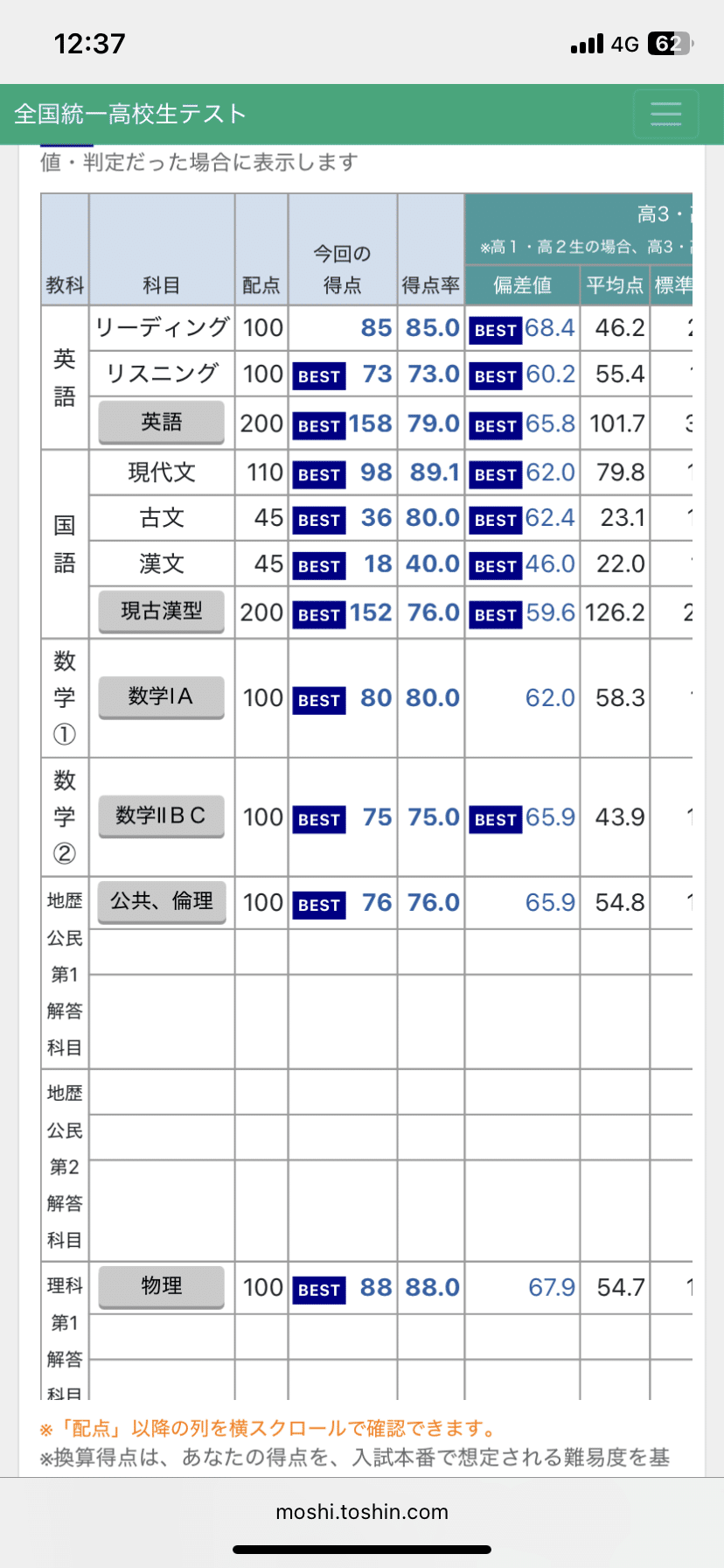Tap the moshi.toshin.com address bar

[362, 1512]
